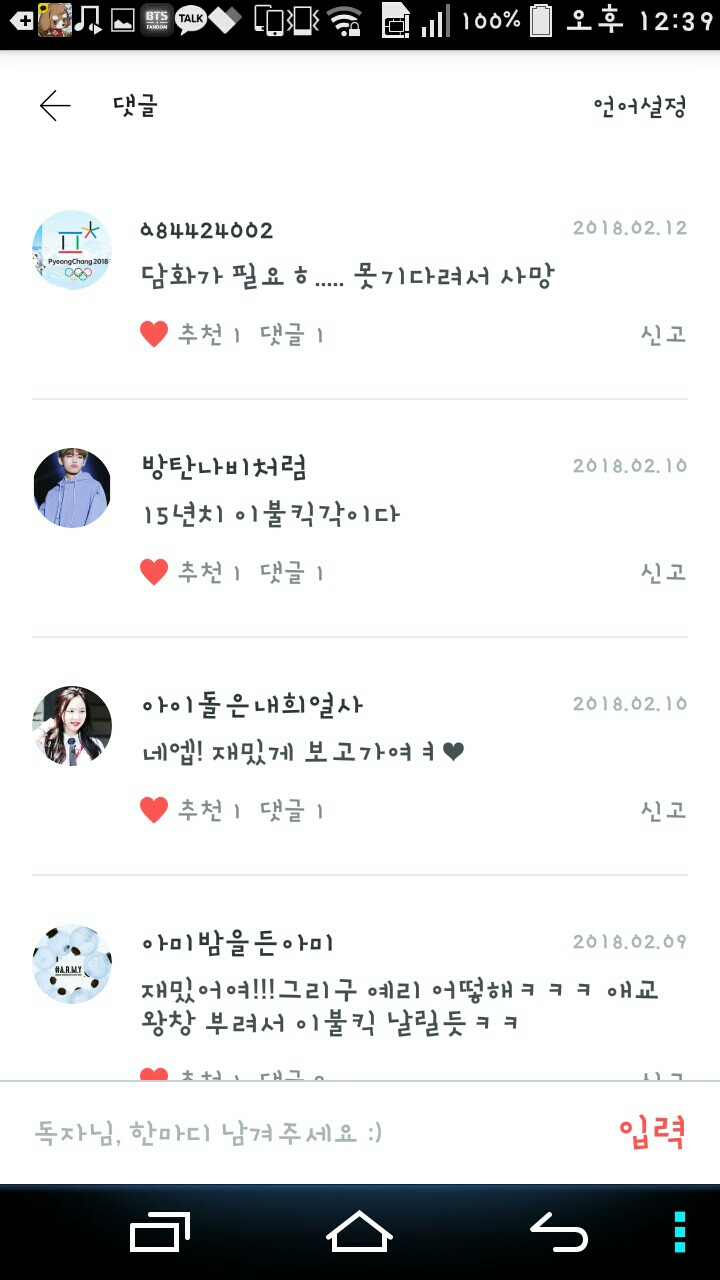Submit the comment with 입력
The width and height of the screenshot is (720, 1280).
[651, 1133]
